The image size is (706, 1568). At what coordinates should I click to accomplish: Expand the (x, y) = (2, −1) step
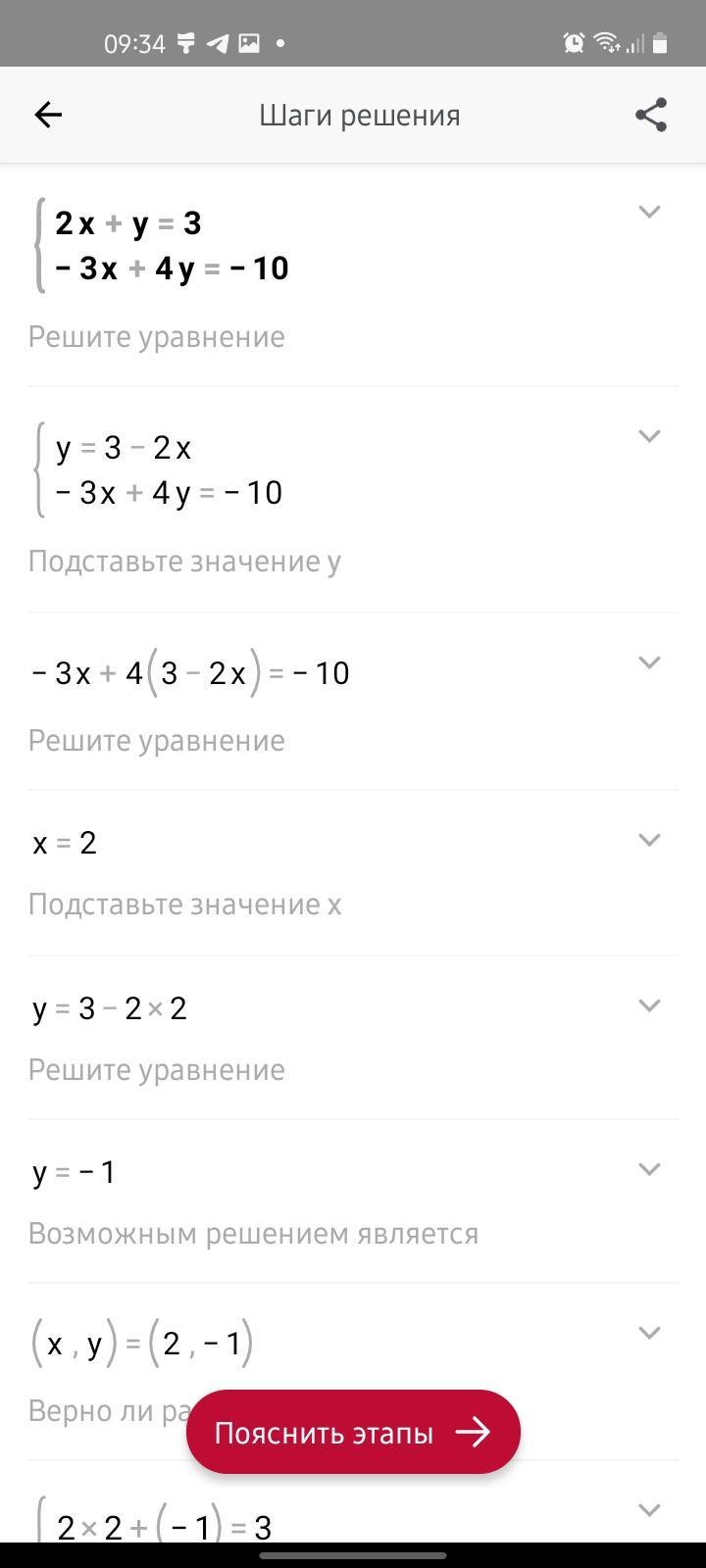649,1333
